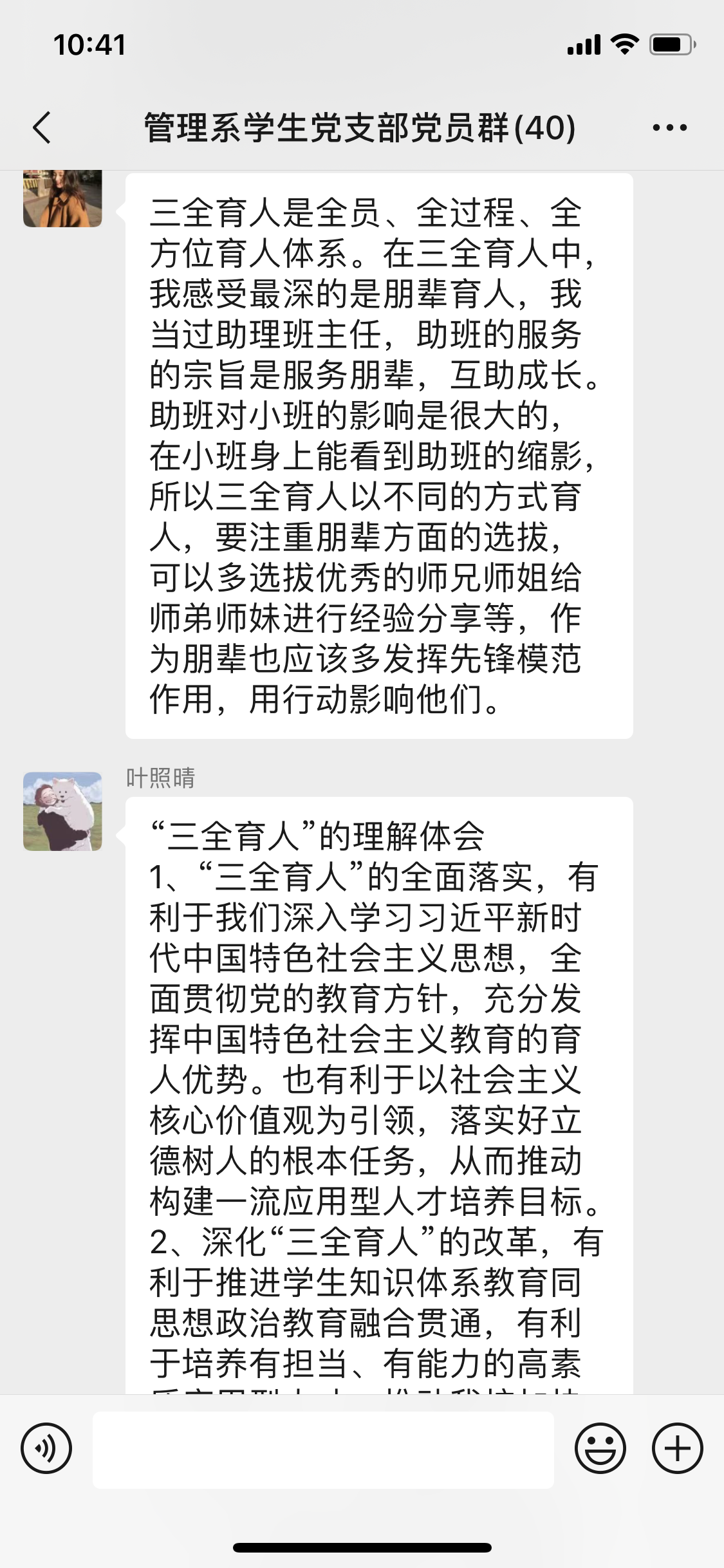724x1568 pixels.
Task: Focus the message text field
Action: tap(323, 1450)
